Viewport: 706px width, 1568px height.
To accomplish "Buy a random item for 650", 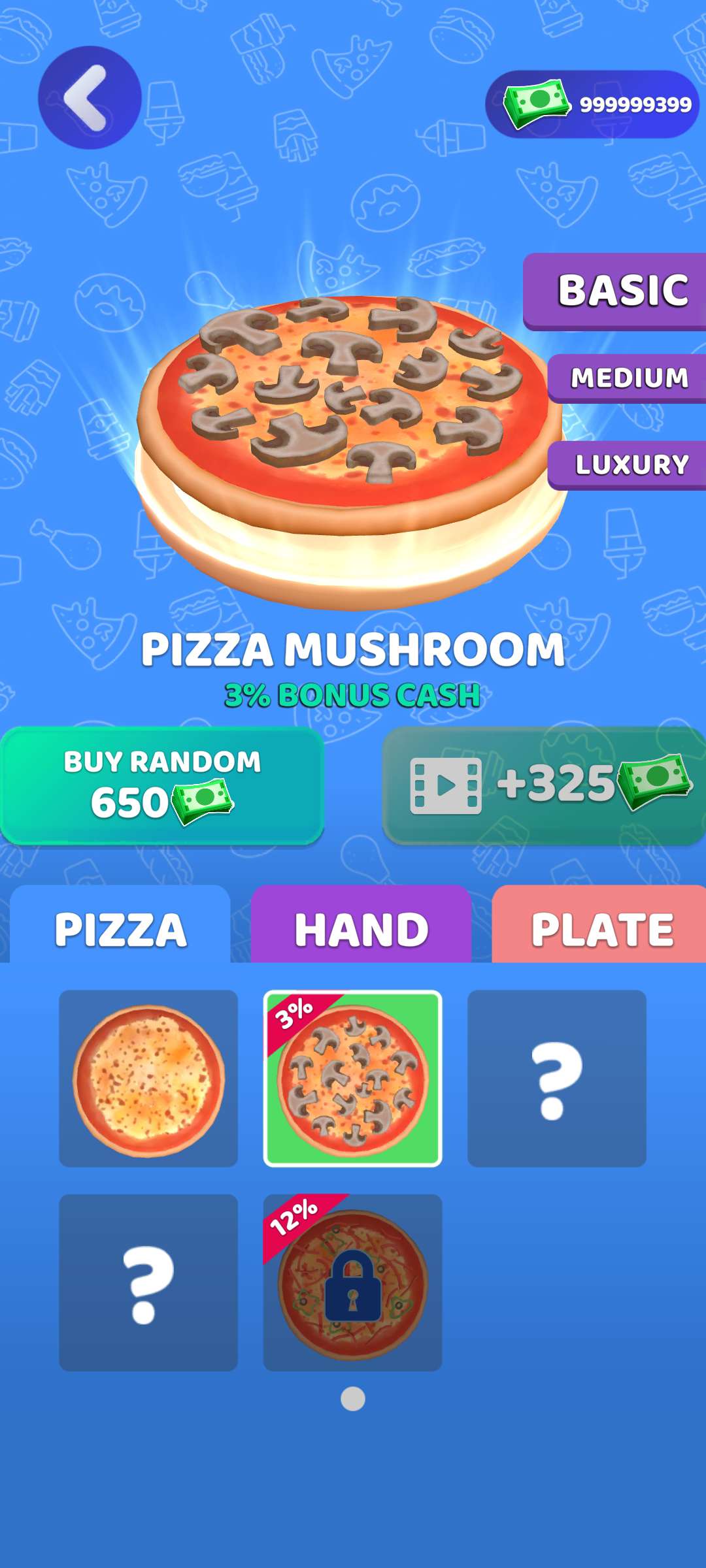I will [161, 785].
